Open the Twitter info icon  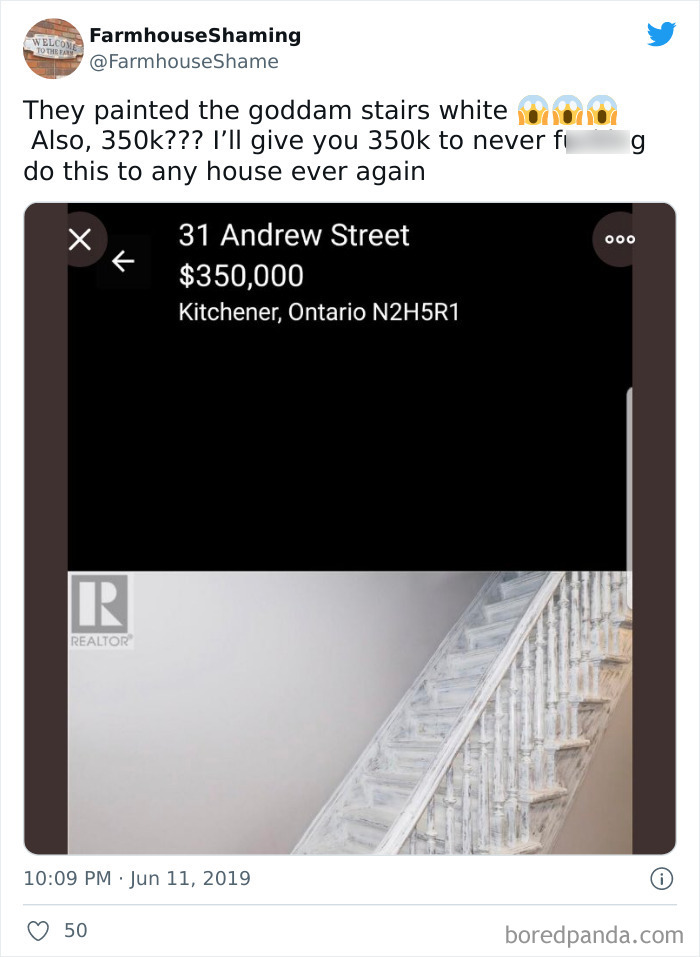[662, 879]
